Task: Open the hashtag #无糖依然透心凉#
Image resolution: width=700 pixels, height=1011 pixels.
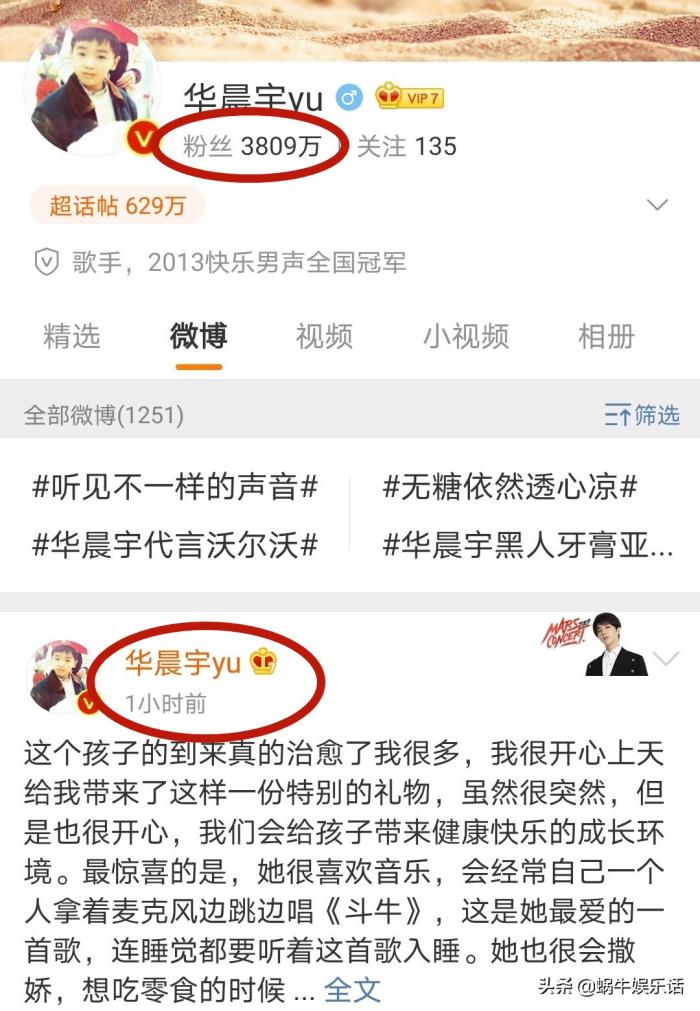Action: point(510,488)
